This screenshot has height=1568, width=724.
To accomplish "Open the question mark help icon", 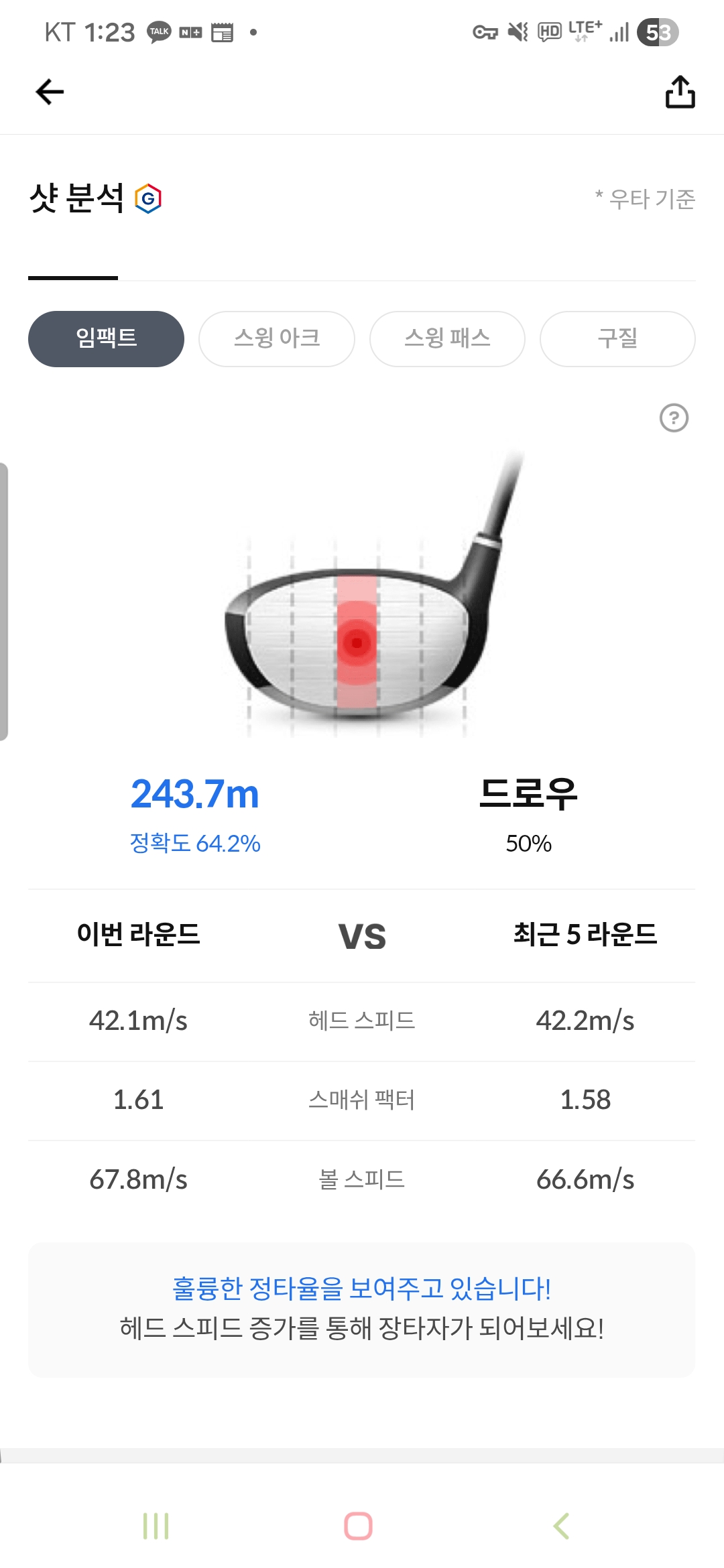I will [x=674, y=417].
